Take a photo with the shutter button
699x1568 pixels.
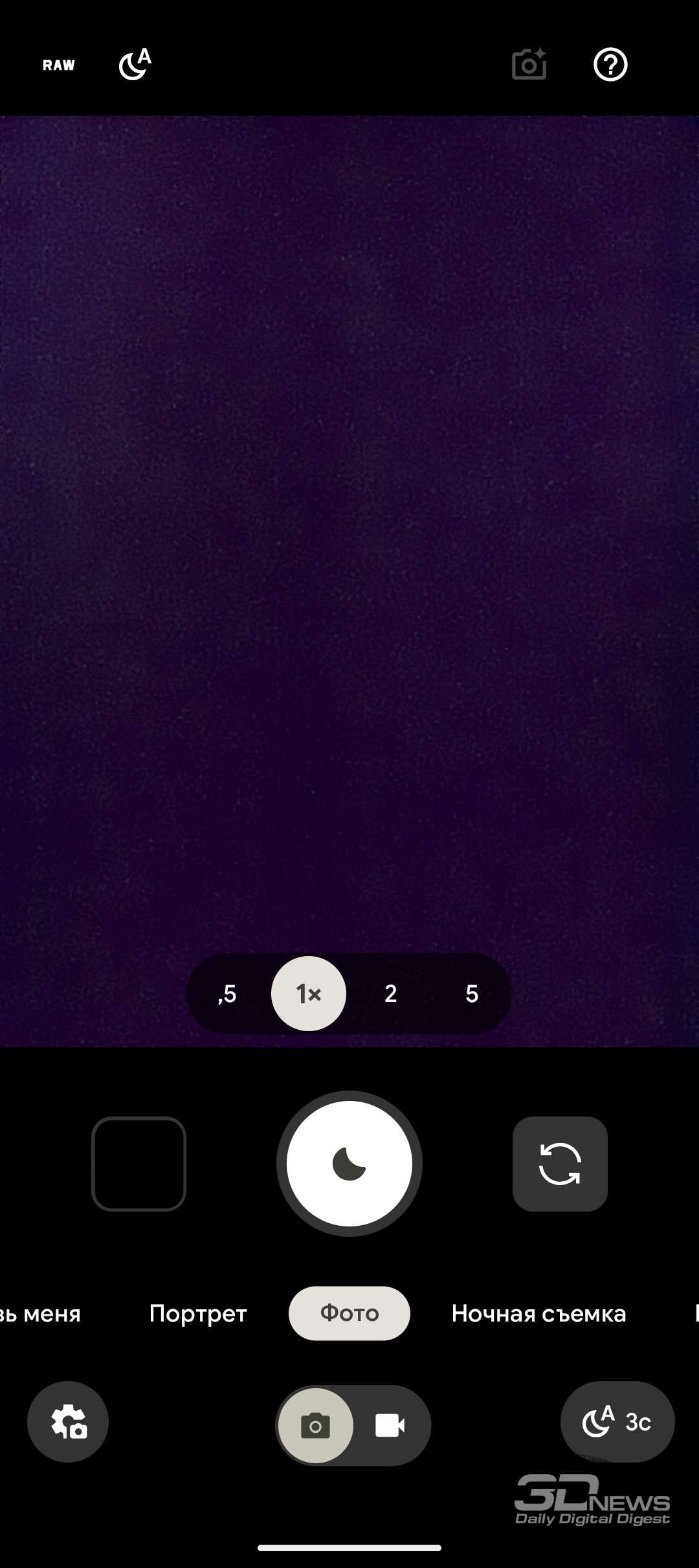[349, 1164]
